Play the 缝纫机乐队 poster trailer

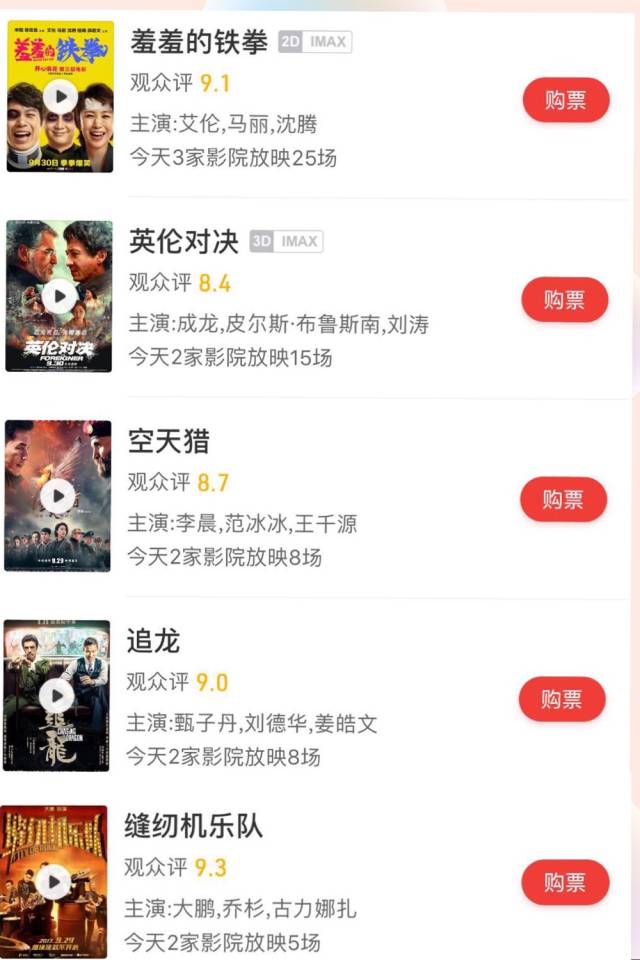click(x=55, y=881)
